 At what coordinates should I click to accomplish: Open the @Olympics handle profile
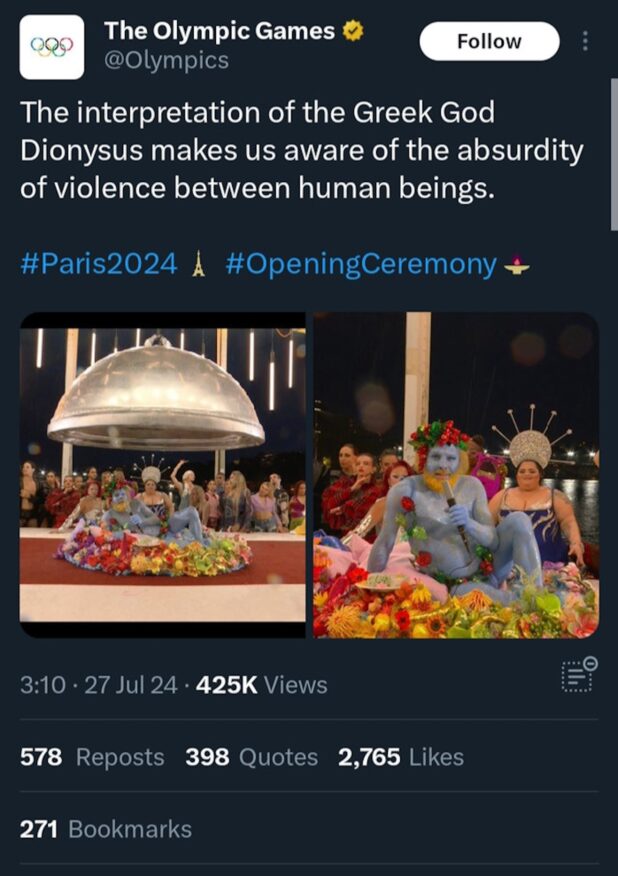[x=166, y=61]
